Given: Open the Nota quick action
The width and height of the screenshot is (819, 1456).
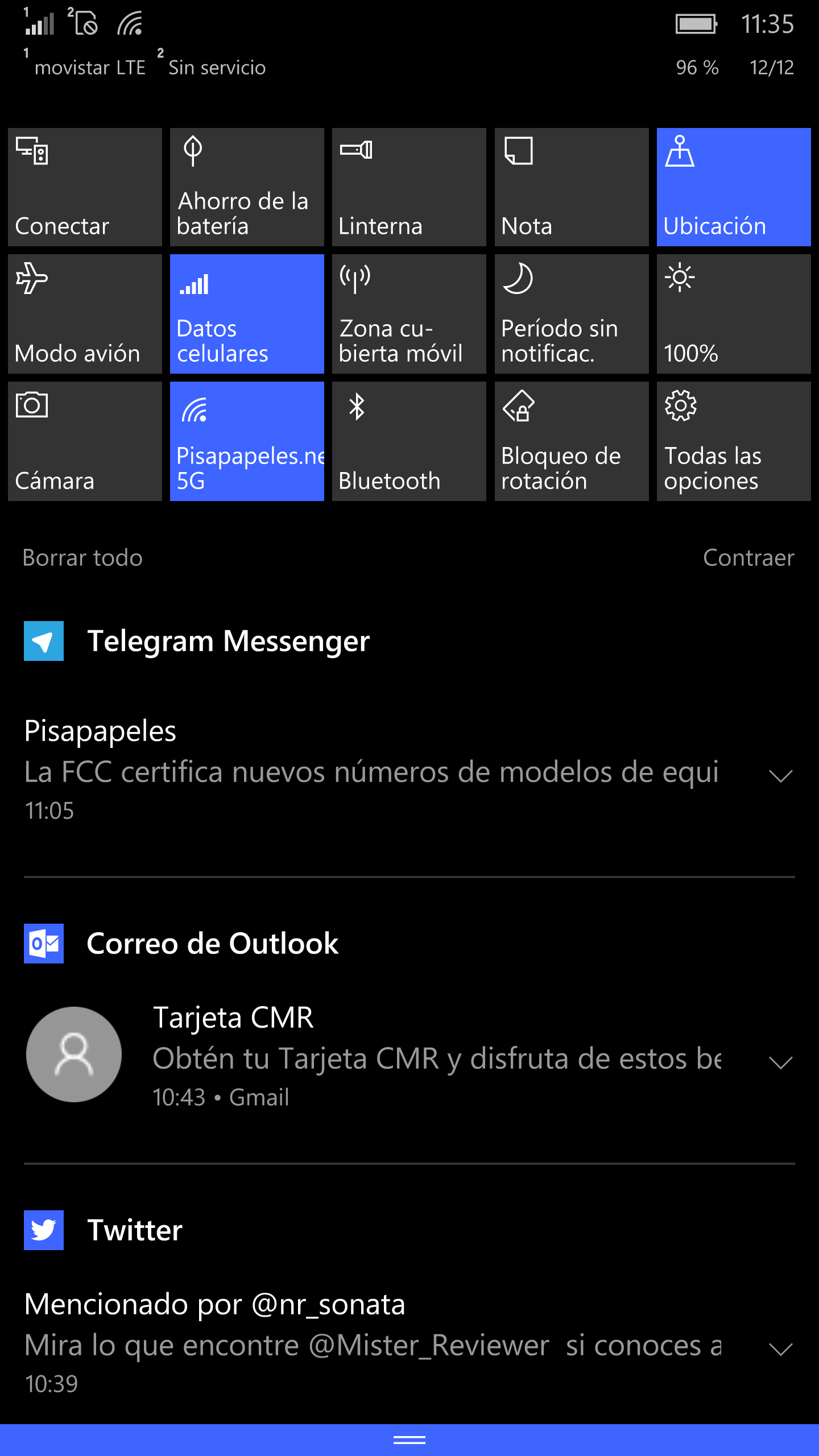Looking at the screenshot, I should (571, 187).
